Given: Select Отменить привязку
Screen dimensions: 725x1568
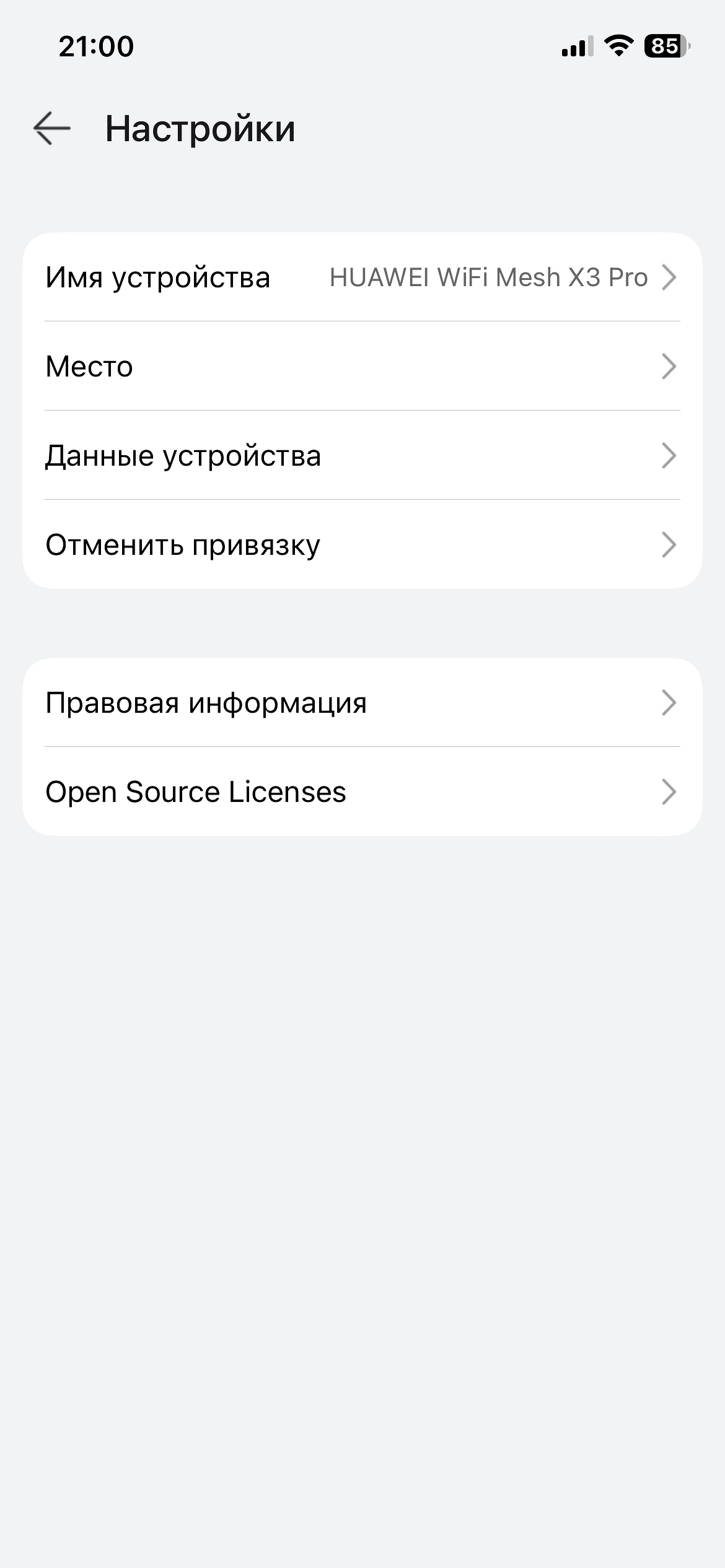Looking at the screenshot, I should [362, 544].
